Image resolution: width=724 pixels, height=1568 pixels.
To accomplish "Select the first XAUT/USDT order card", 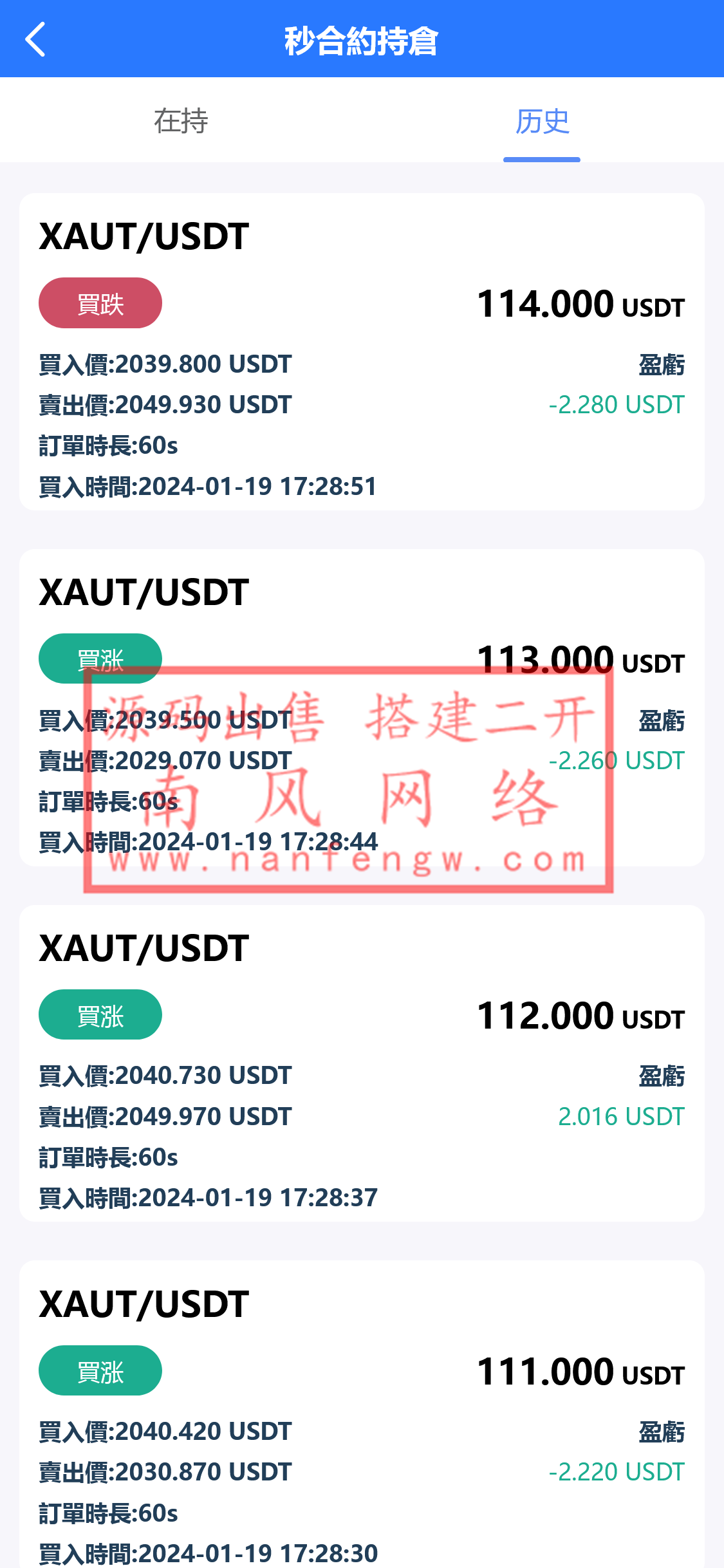I will [362, 351].
